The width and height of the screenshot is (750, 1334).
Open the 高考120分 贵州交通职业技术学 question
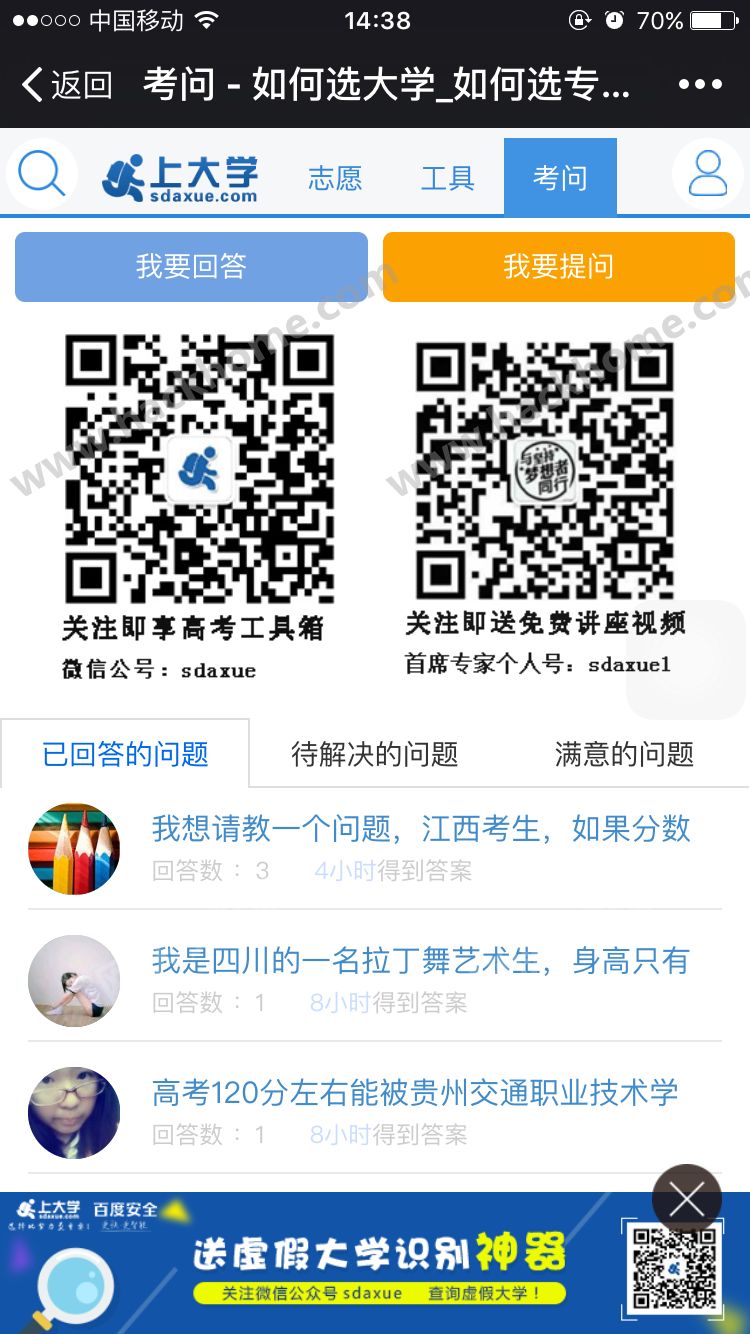pyautogui.click(x=414, y=1093)
